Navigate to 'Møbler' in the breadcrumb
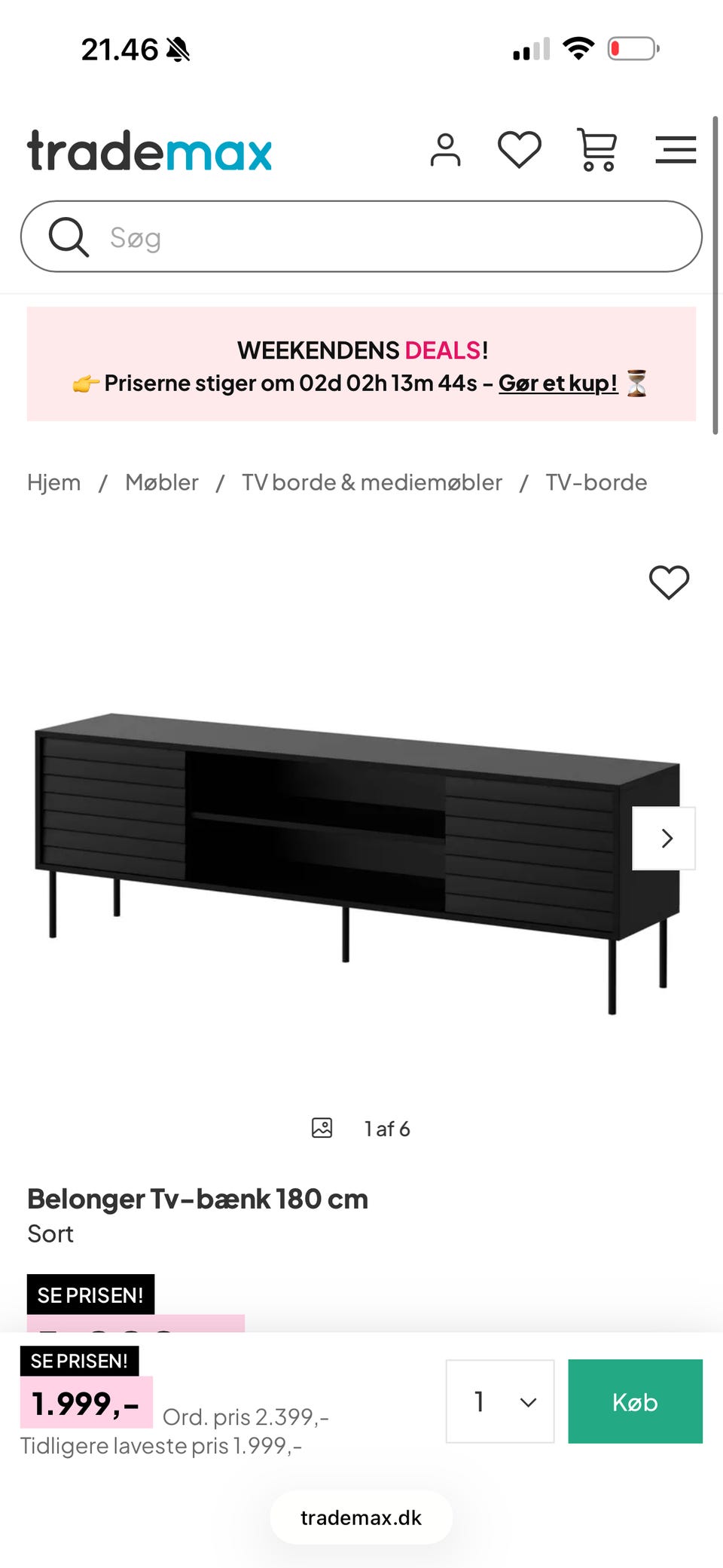This screenshot has width=723, height=1568. coord(162,481)
